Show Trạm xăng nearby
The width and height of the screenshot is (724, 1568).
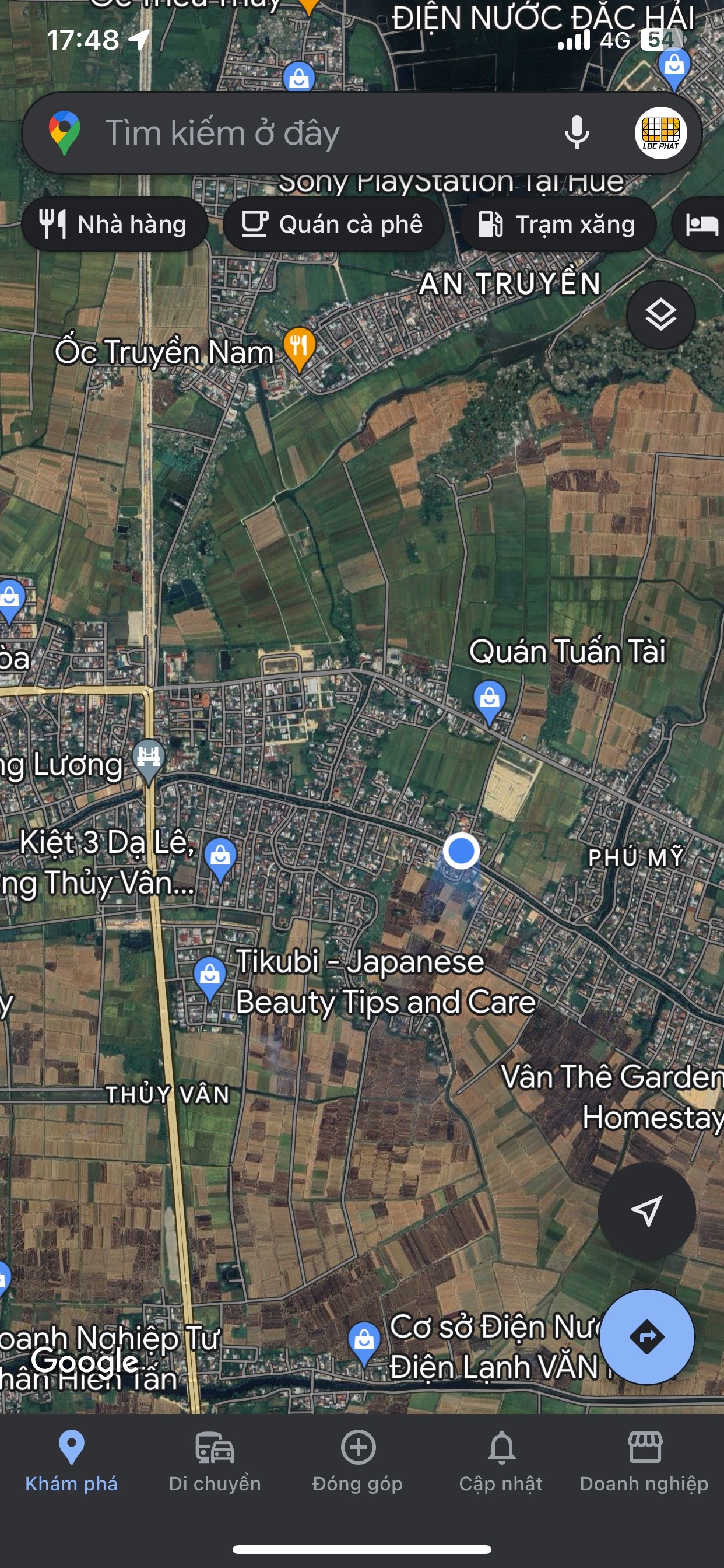tap(557, 225)
